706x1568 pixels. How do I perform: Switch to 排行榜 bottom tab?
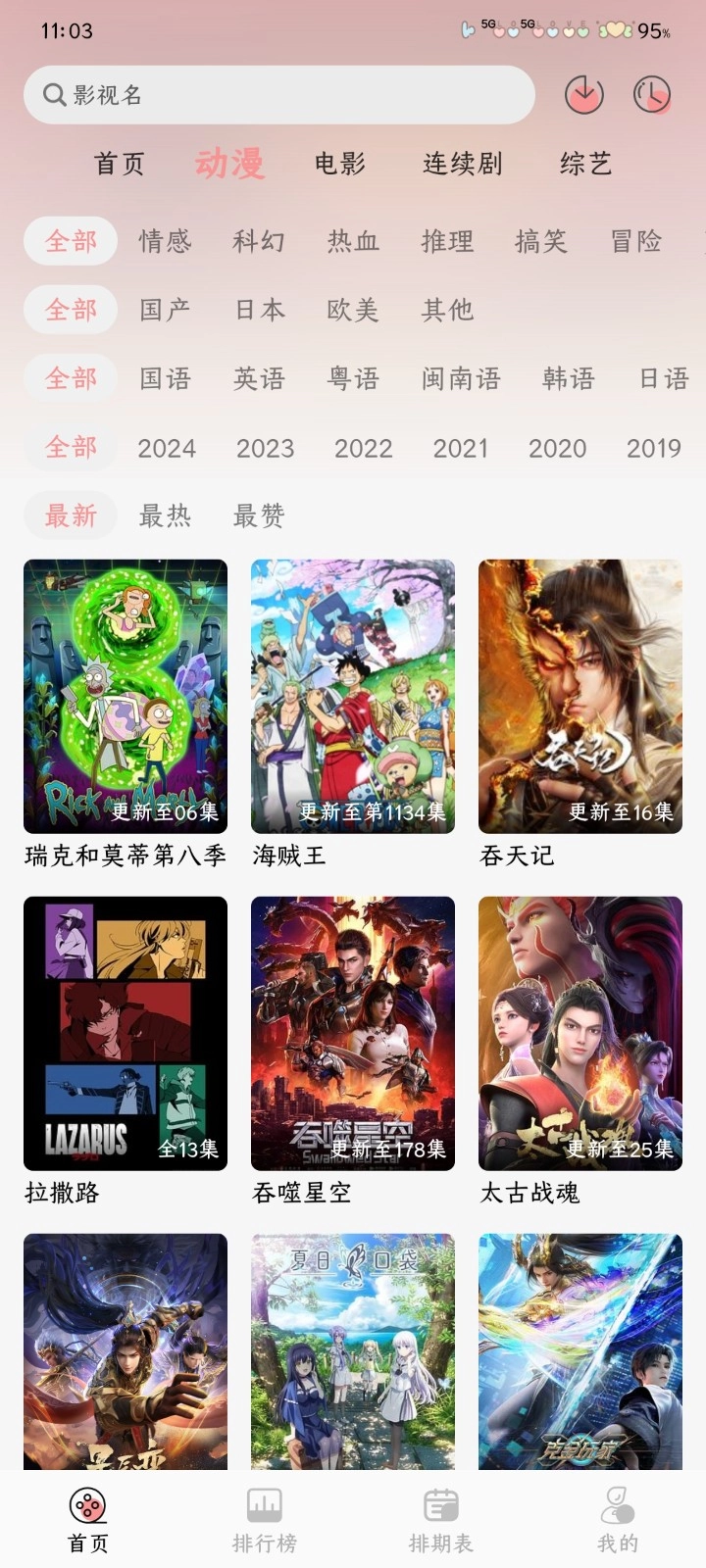[265, 1521]
